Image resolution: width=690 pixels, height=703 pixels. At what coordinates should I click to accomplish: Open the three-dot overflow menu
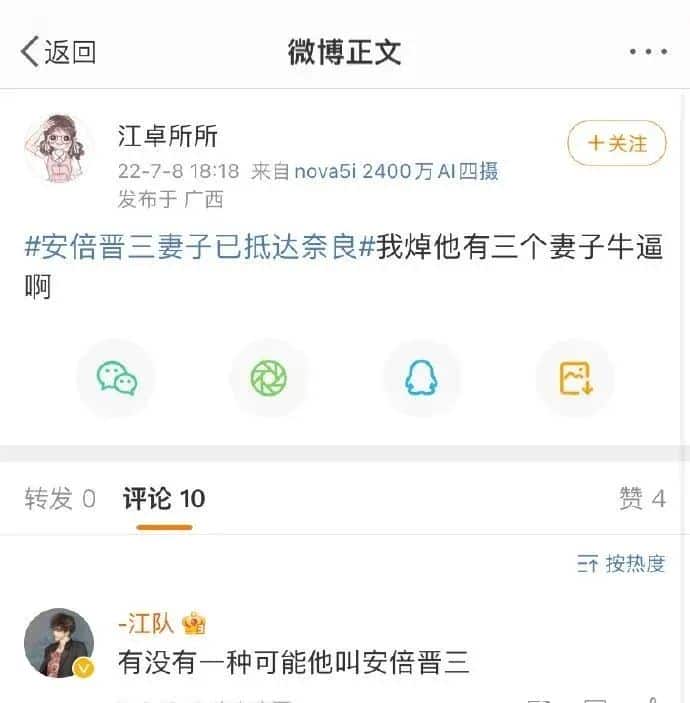(647, 52)
